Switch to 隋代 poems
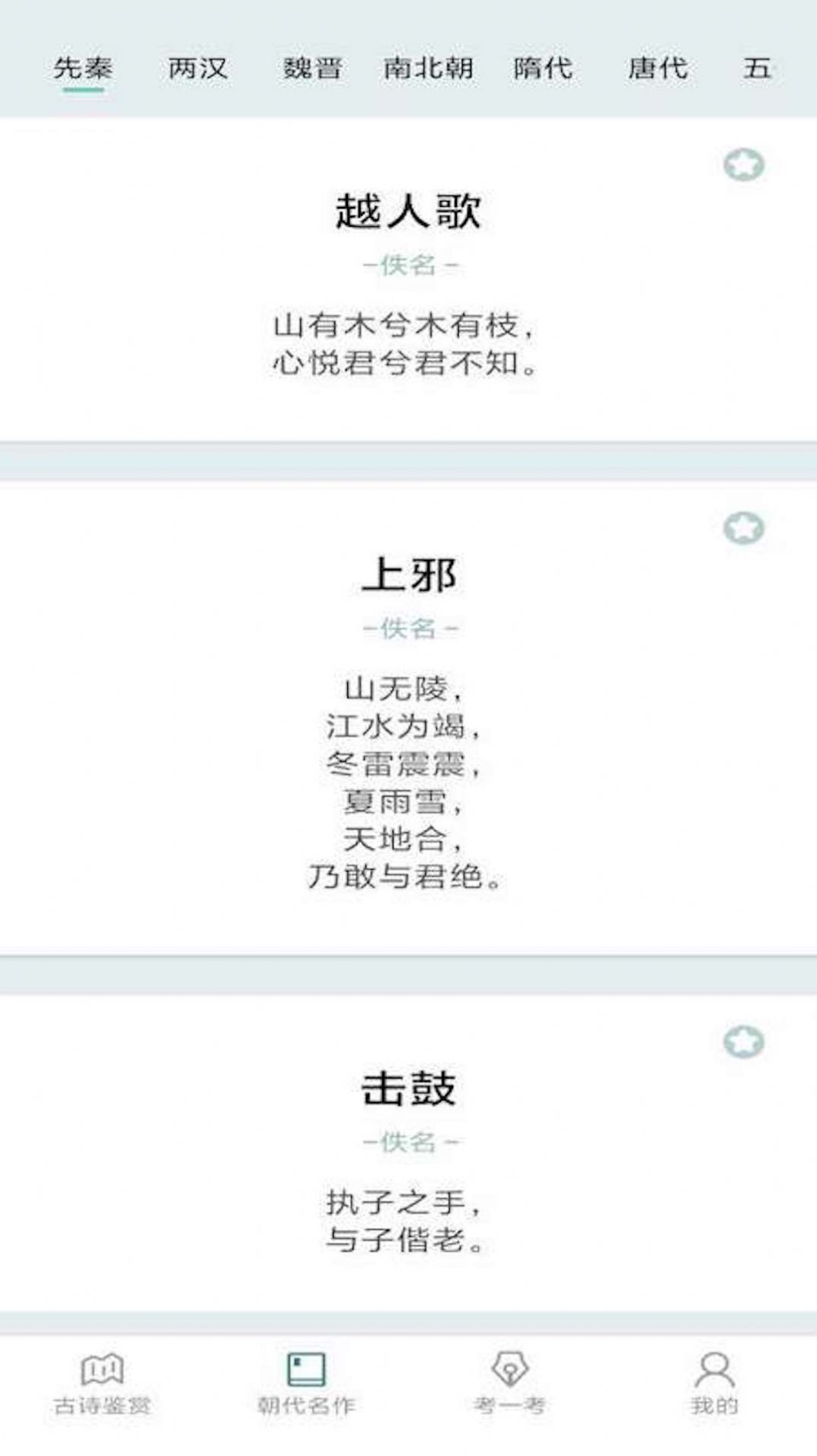This screenshot has height=1456, width=817. pos(543,68)
